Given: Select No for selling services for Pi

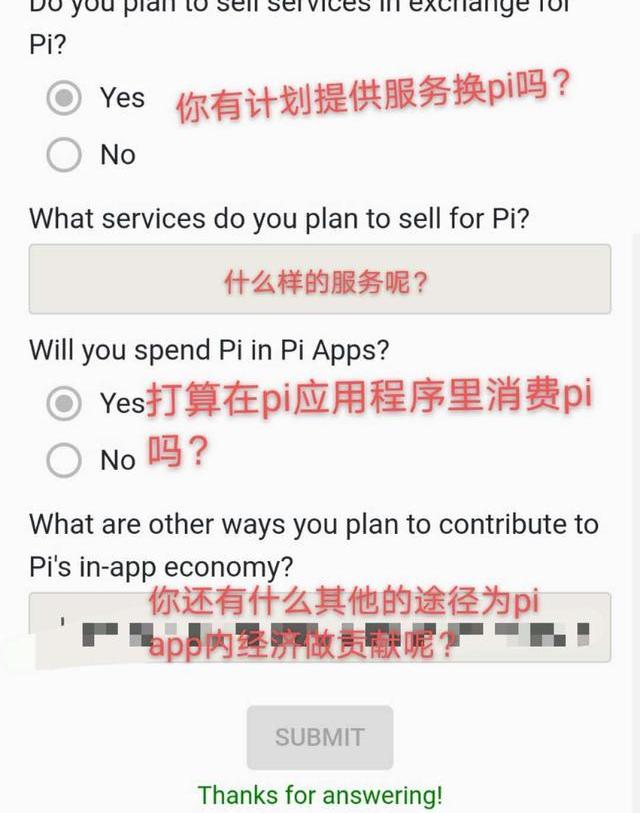Looking at the screenshot, I should point(64,155).
